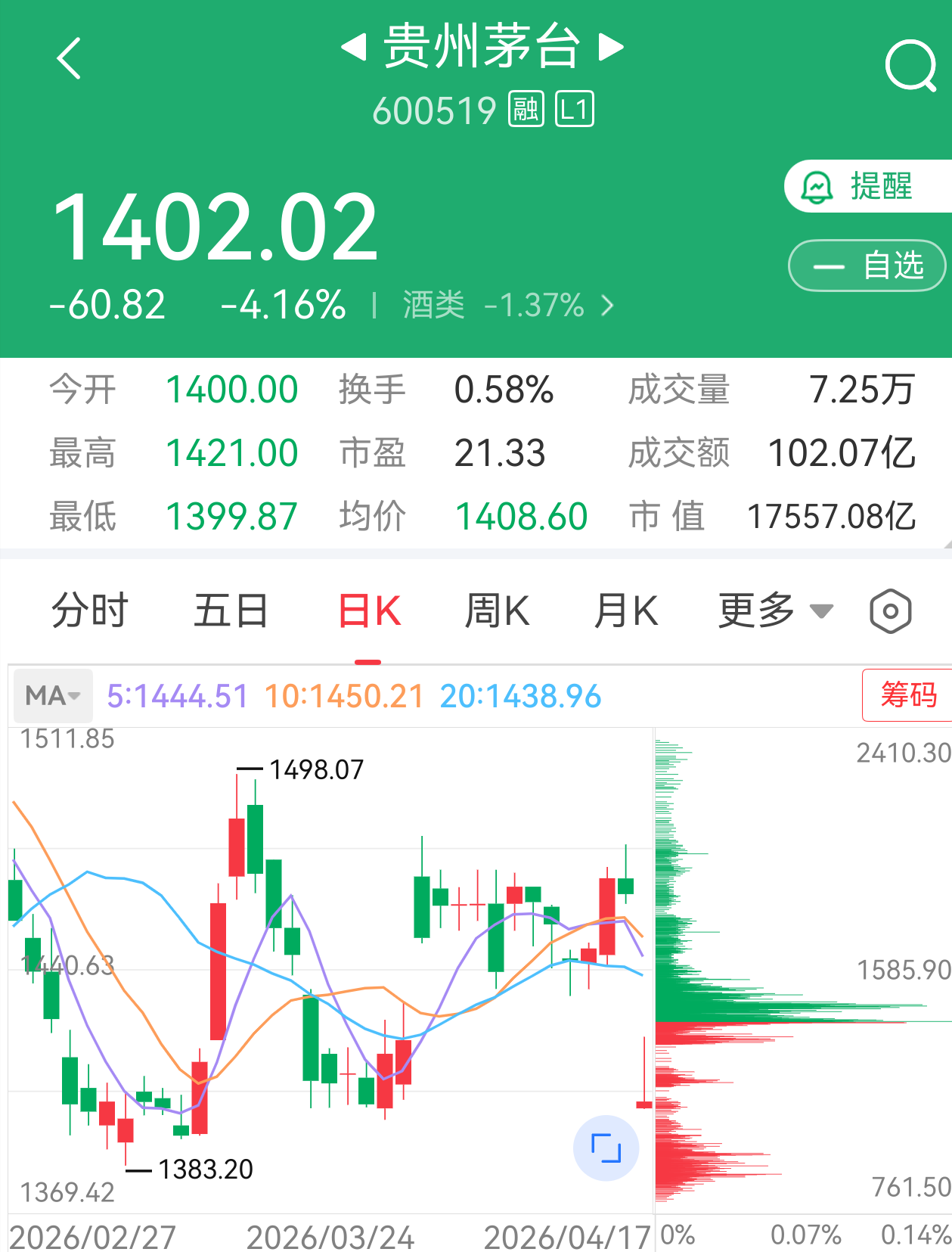This screenshot has height=1252, width=952.
Task: Switch to the previous stock with the left arrow
Action: tap(353, 47)
